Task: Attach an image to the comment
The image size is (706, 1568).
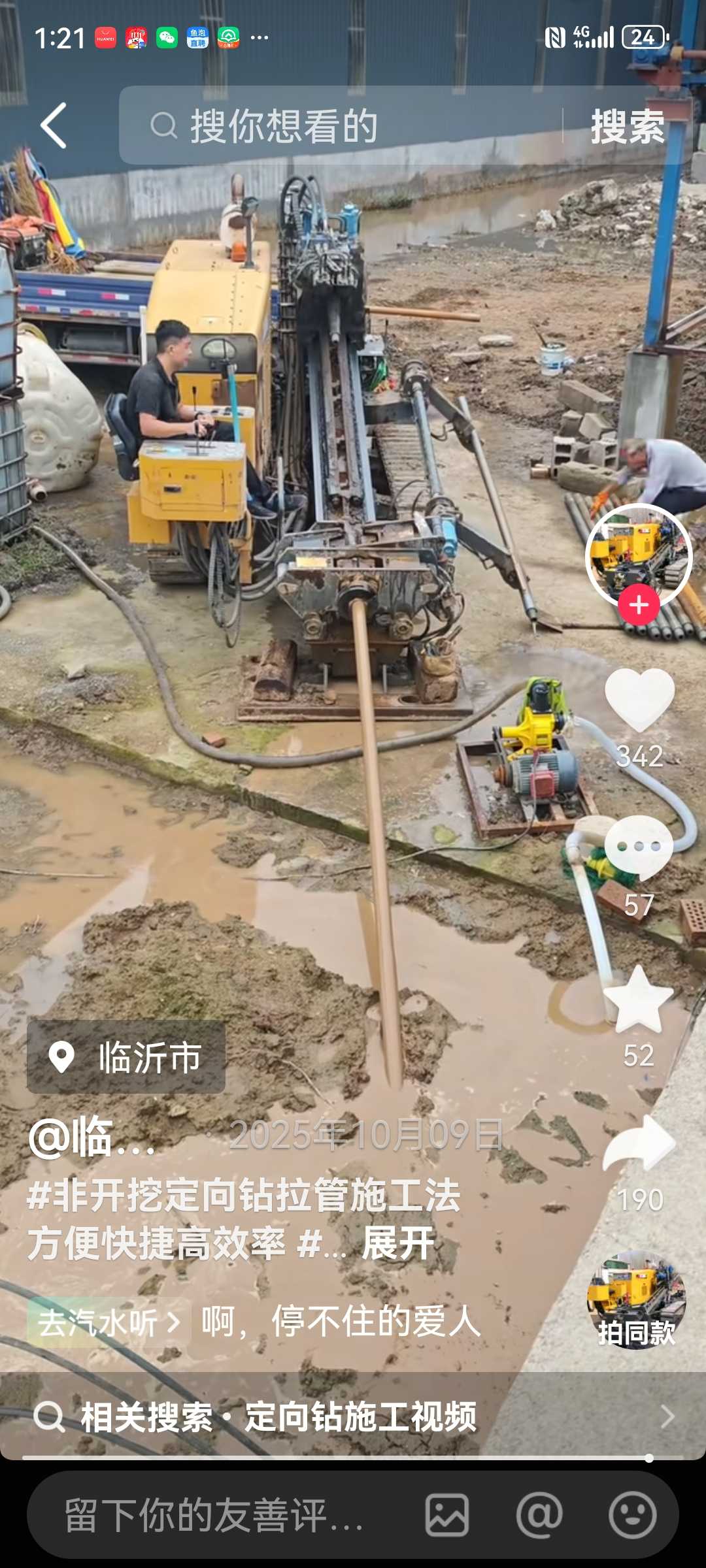Action: pyautogui.click(x=447, y=1515)
